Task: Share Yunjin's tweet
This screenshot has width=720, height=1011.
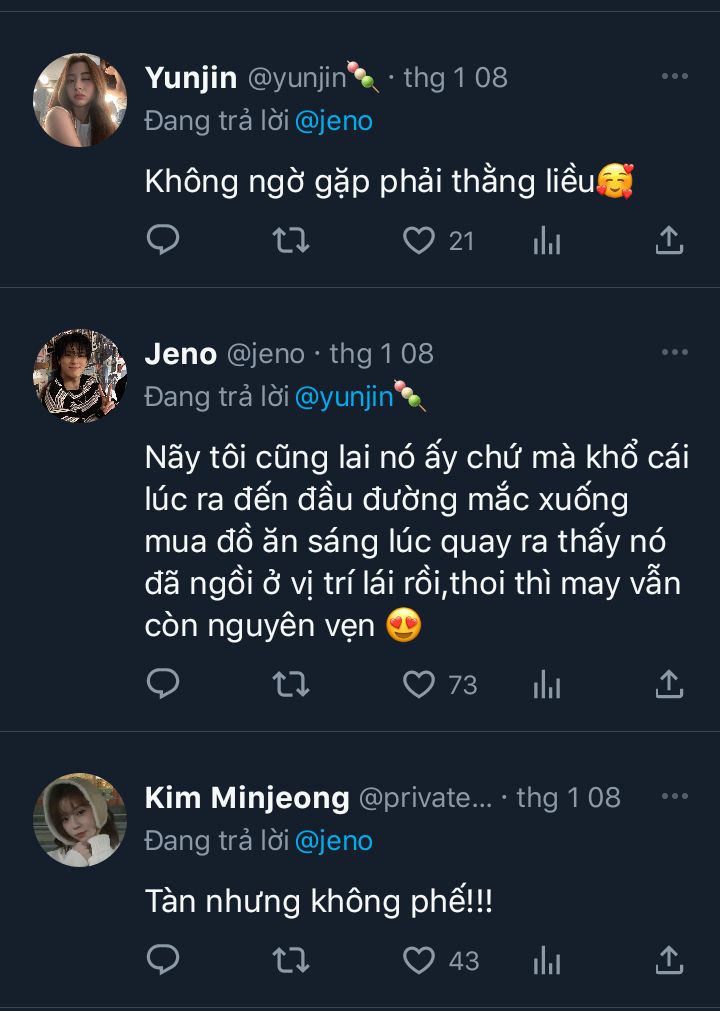Action: 669,240
